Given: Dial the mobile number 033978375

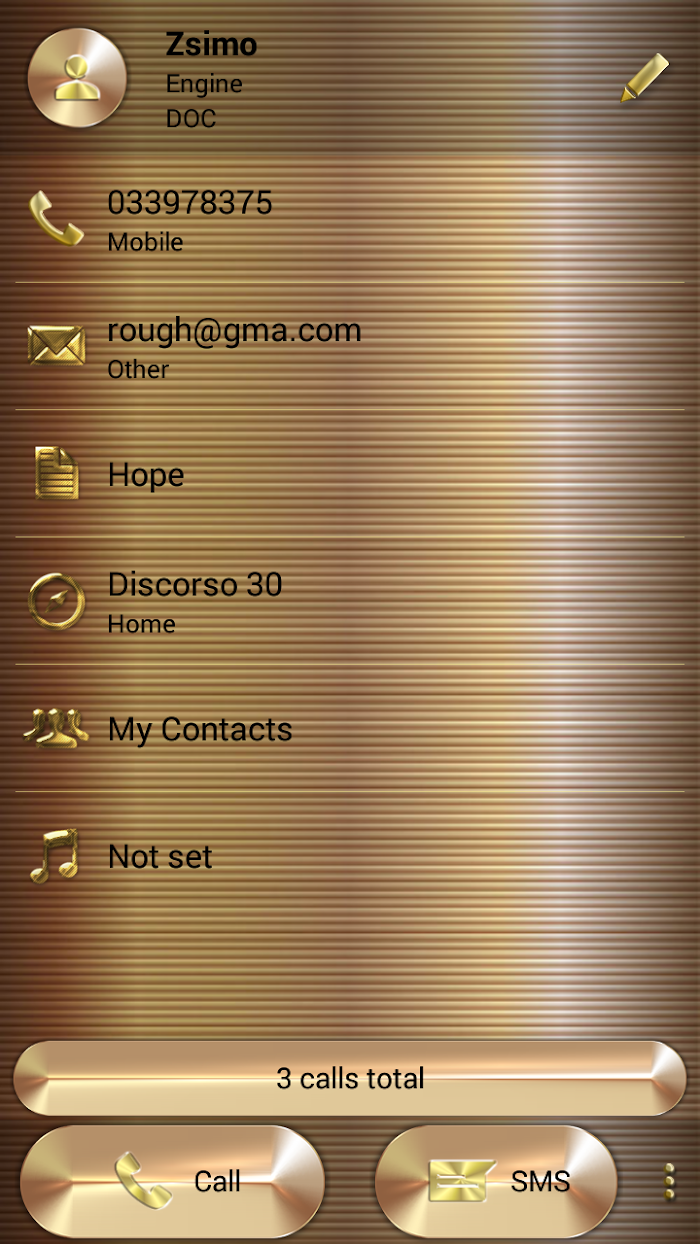Looking at the screenshot, I should tap(350, 220).
